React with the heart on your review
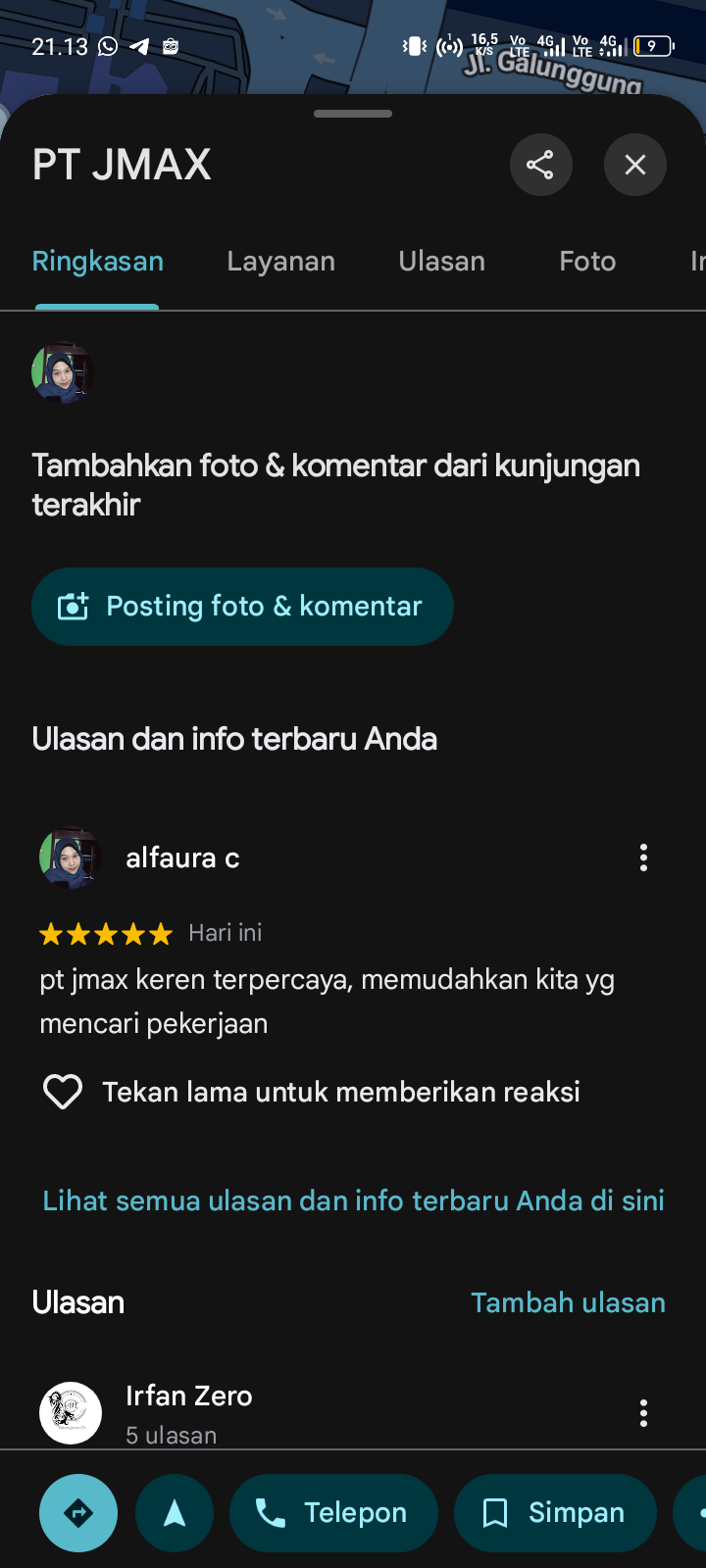This screenshot has height=1568, width=706. [63, 1092]
